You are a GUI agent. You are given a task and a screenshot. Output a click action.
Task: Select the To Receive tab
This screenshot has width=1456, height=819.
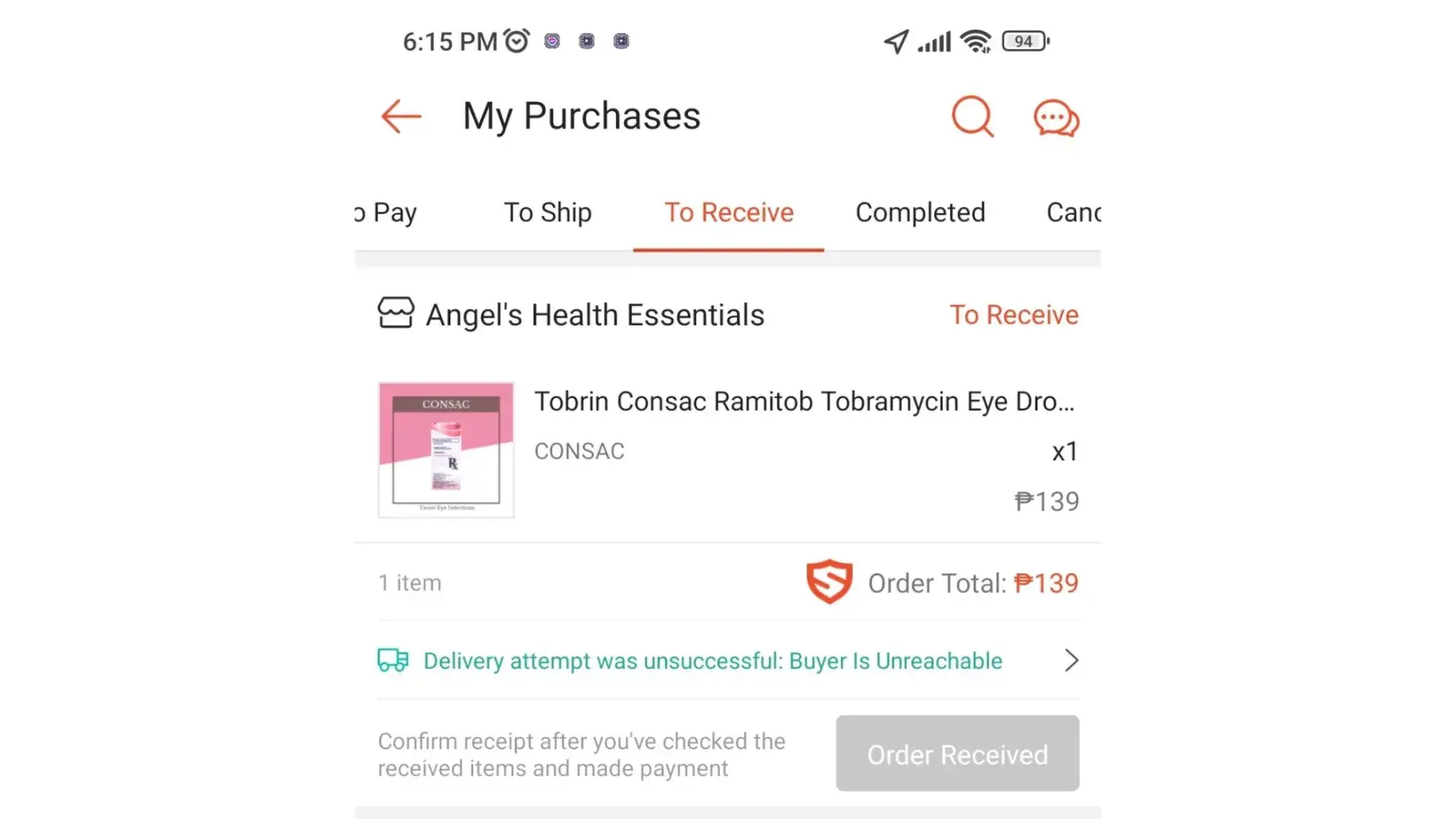pos(728,213)
